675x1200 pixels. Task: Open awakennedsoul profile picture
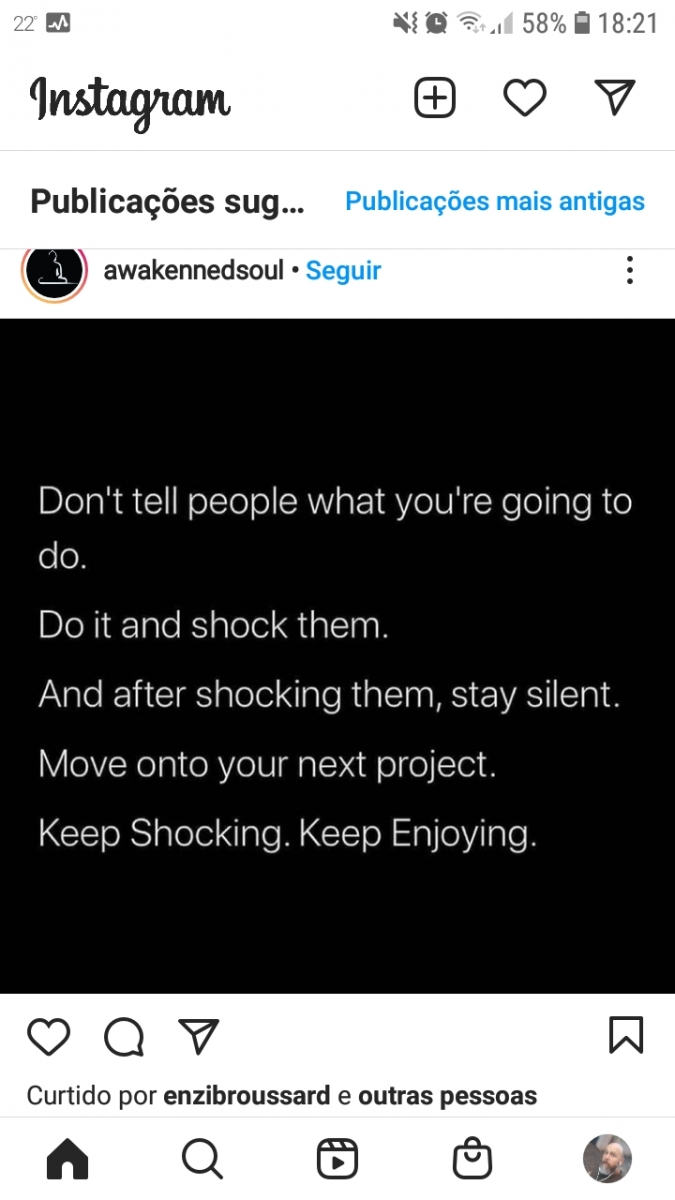[x=54, y=270]
